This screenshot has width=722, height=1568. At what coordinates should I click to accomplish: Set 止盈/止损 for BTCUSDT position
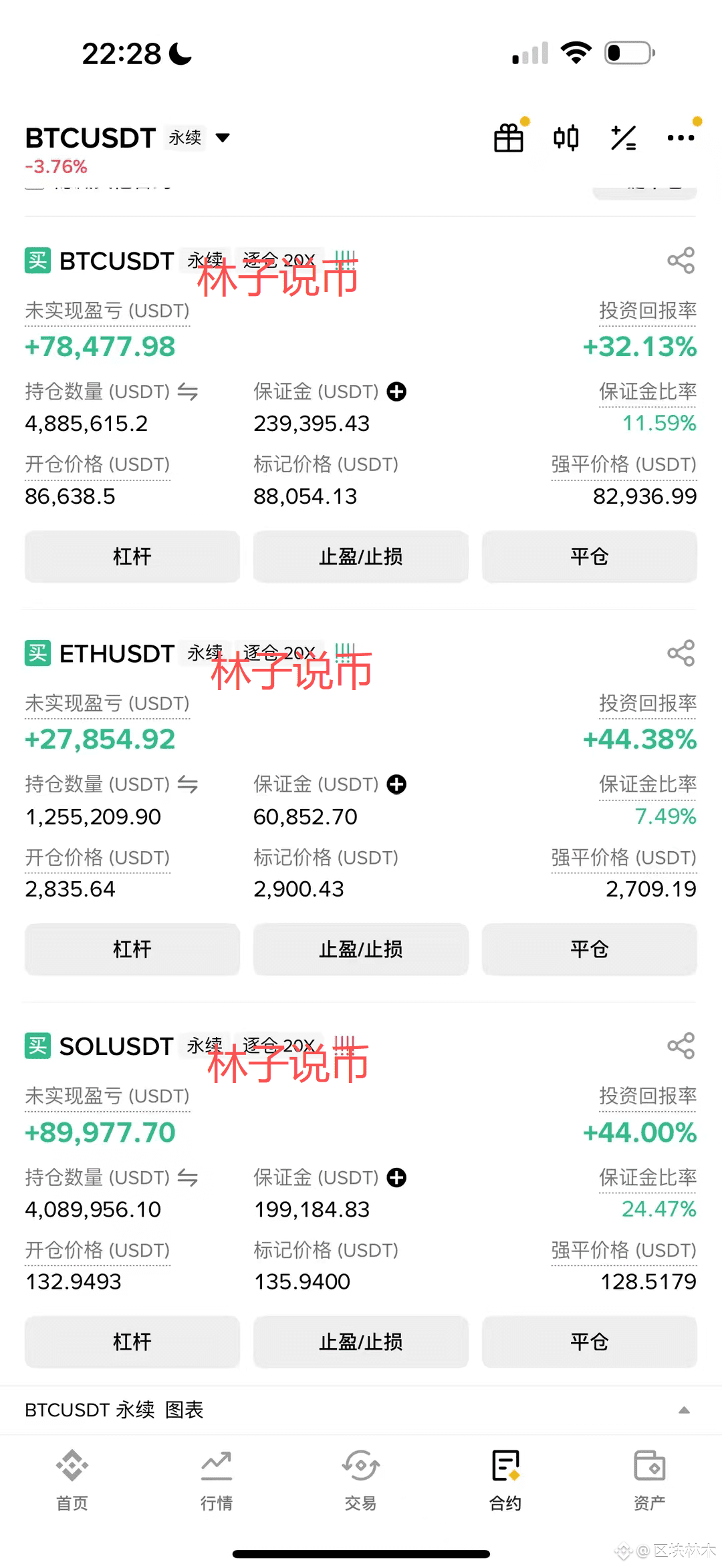pyautogui.click(x=361, y=556)
